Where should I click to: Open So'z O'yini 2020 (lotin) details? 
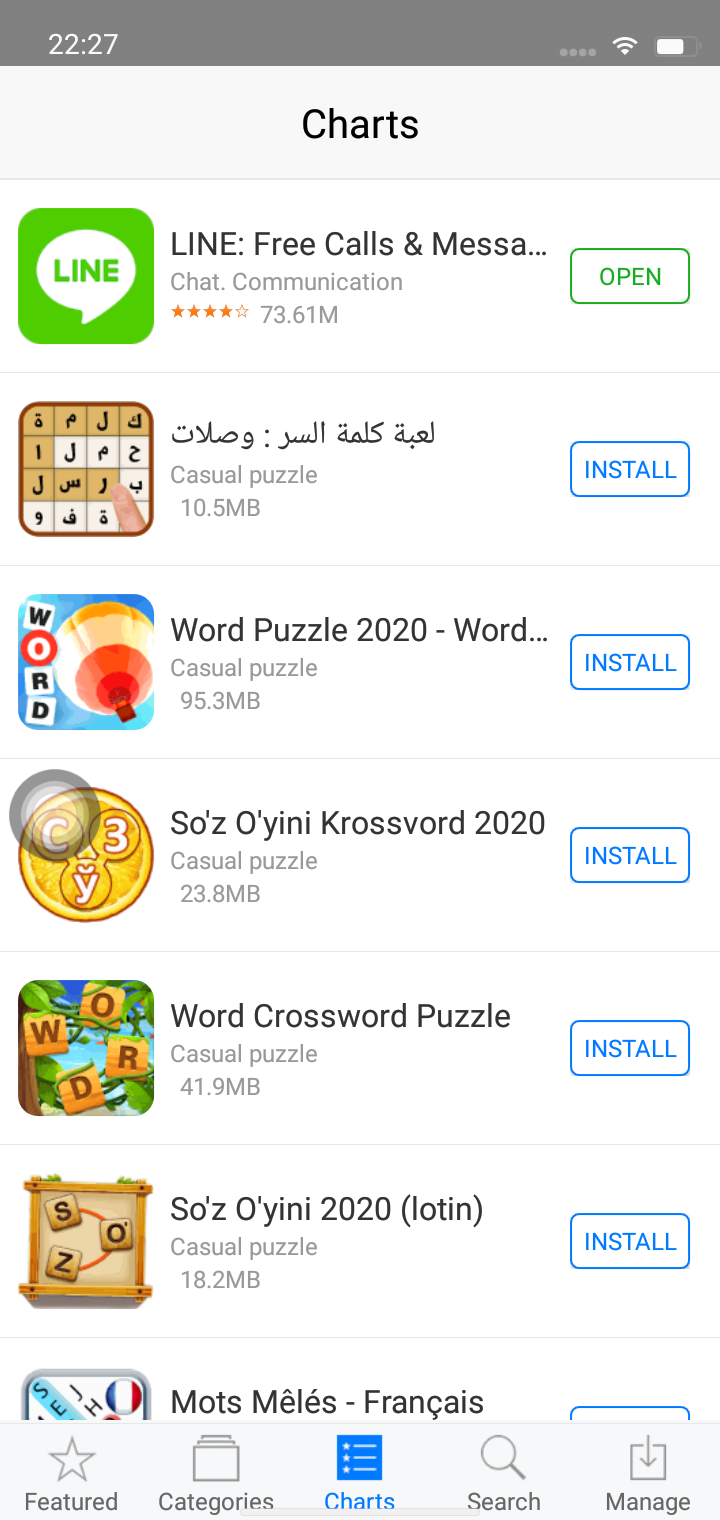(326, 1210)
